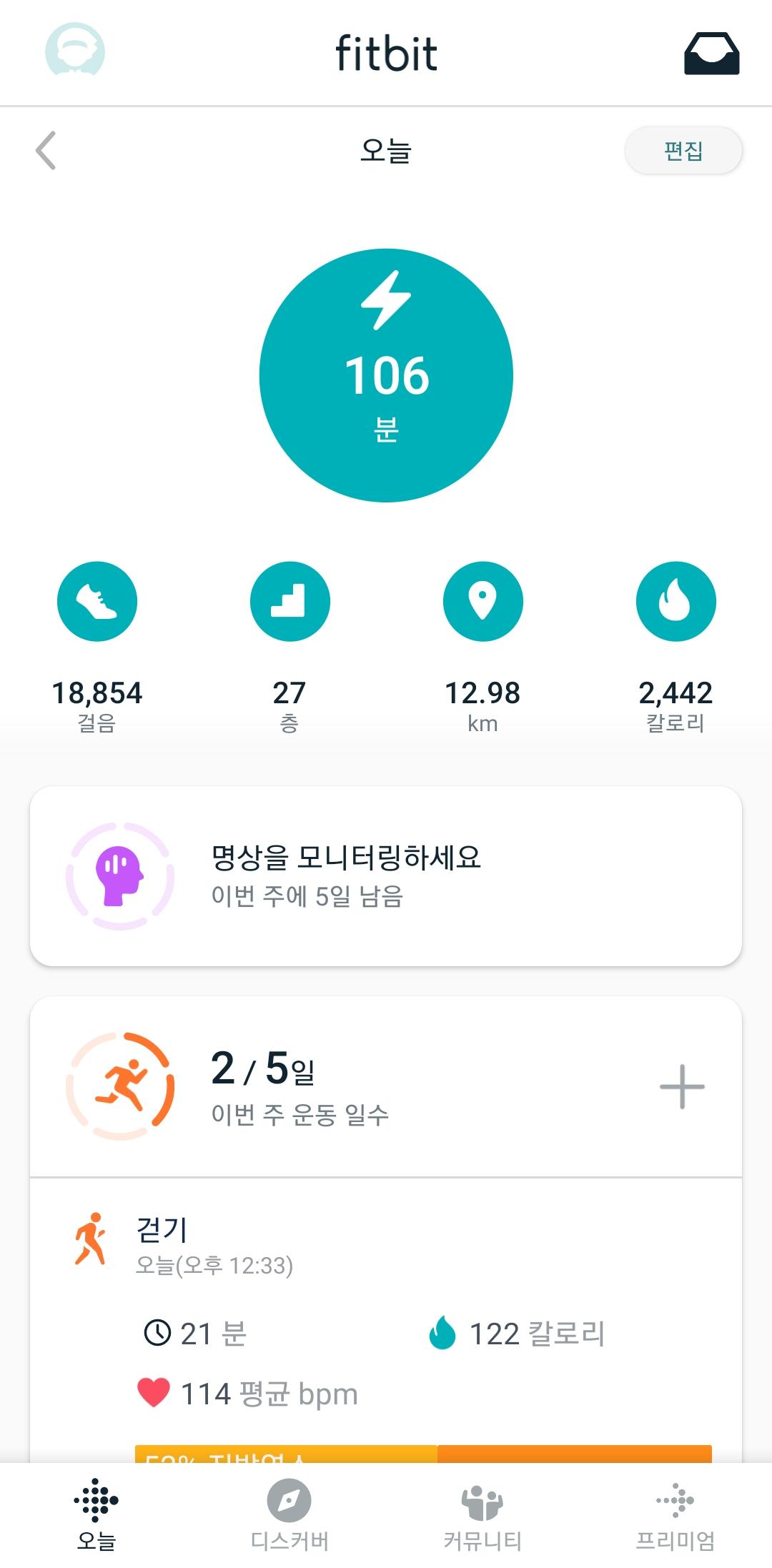
Task: Tap the 편집 button
Action: [x=683, y=151]
